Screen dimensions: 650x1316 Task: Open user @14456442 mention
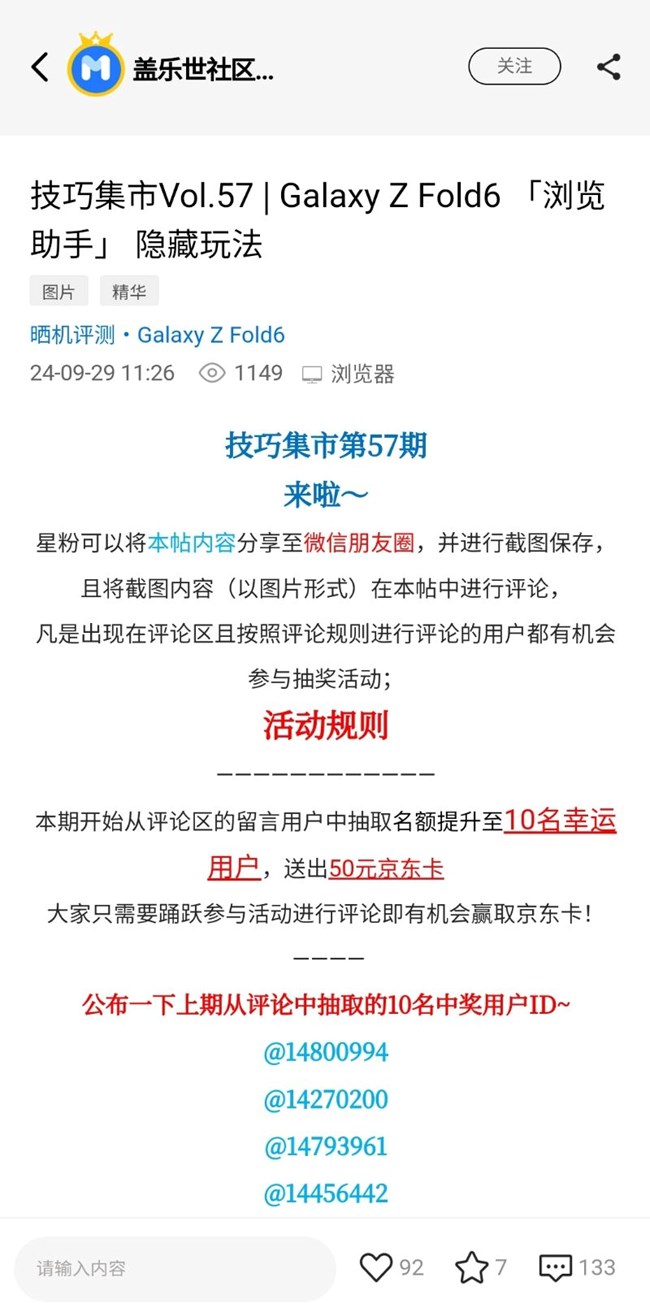tap(325, 1193)
